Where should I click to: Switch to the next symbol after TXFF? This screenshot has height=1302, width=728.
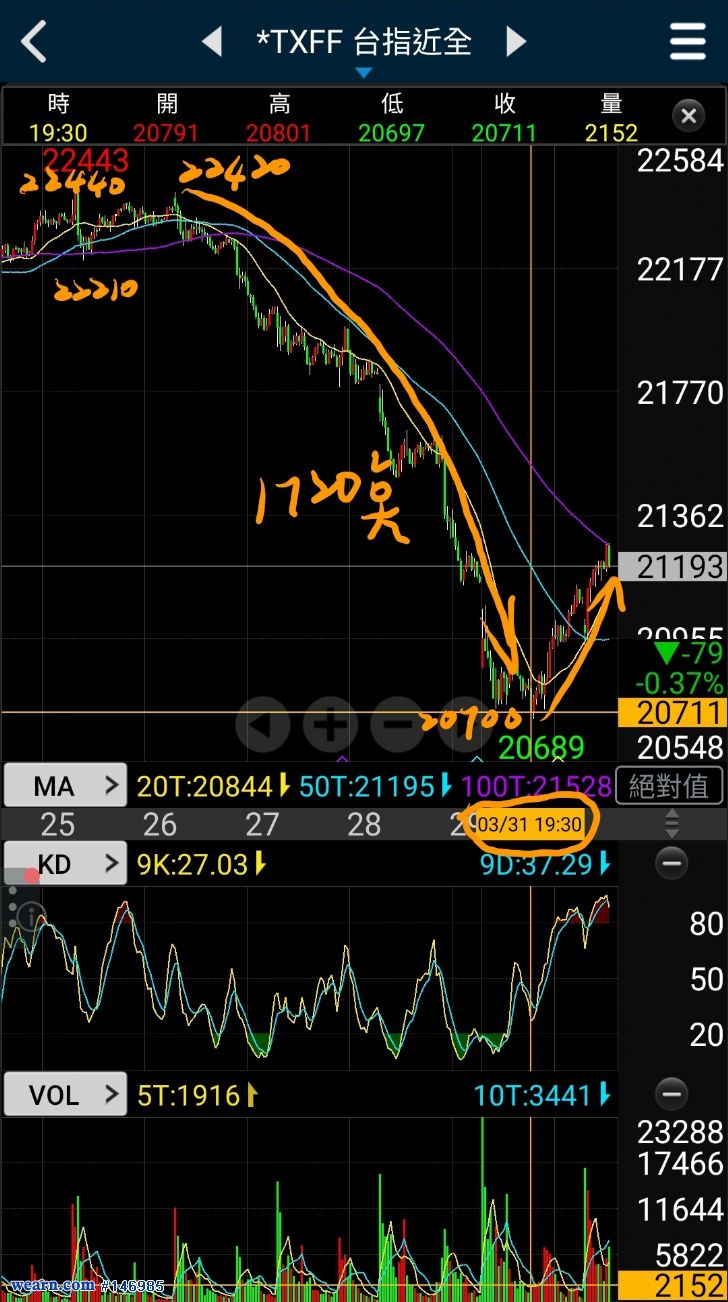click(x=516, y=42)
